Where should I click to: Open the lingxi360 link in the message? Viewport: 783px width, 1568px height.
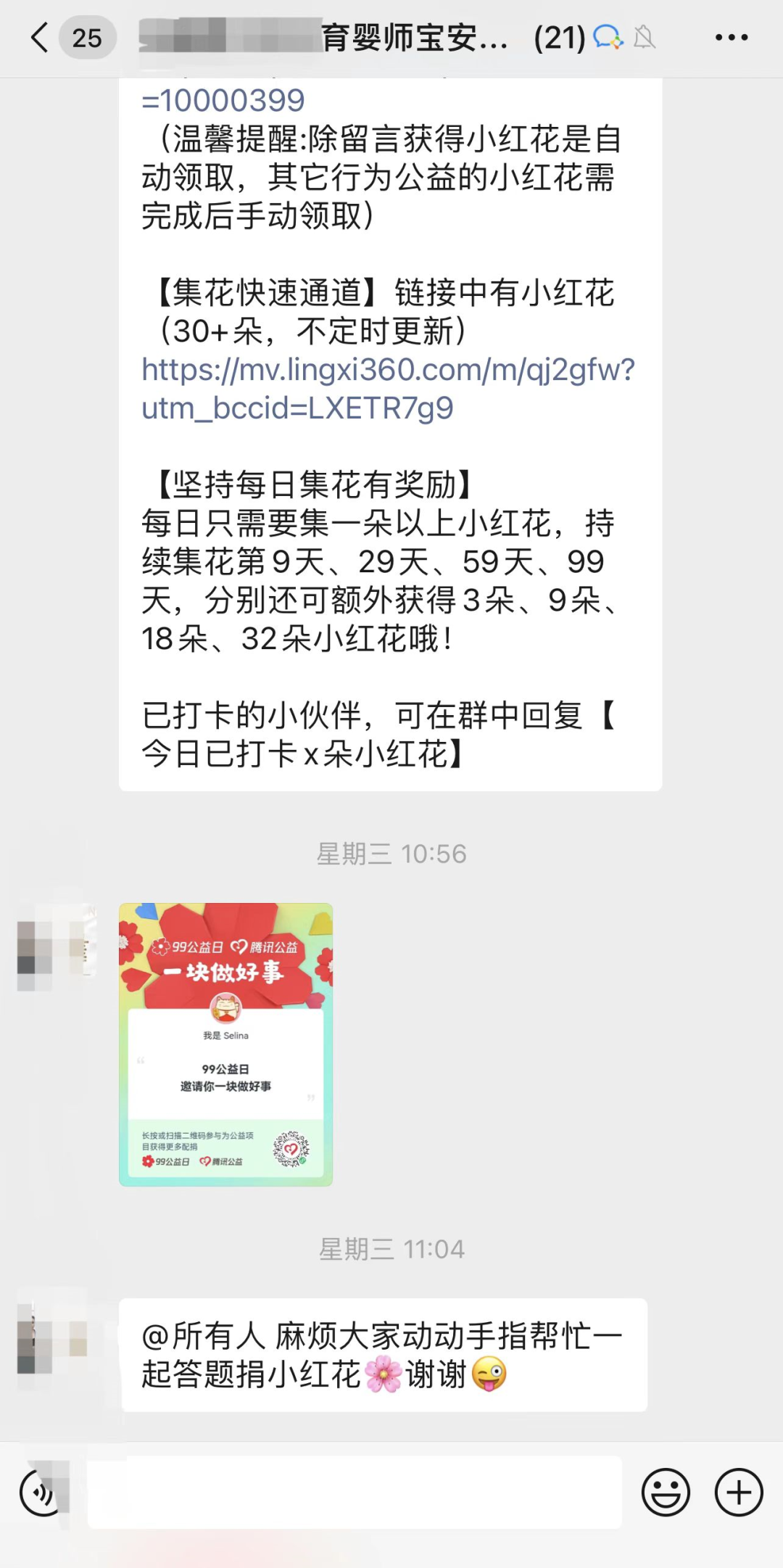point(387,389)
